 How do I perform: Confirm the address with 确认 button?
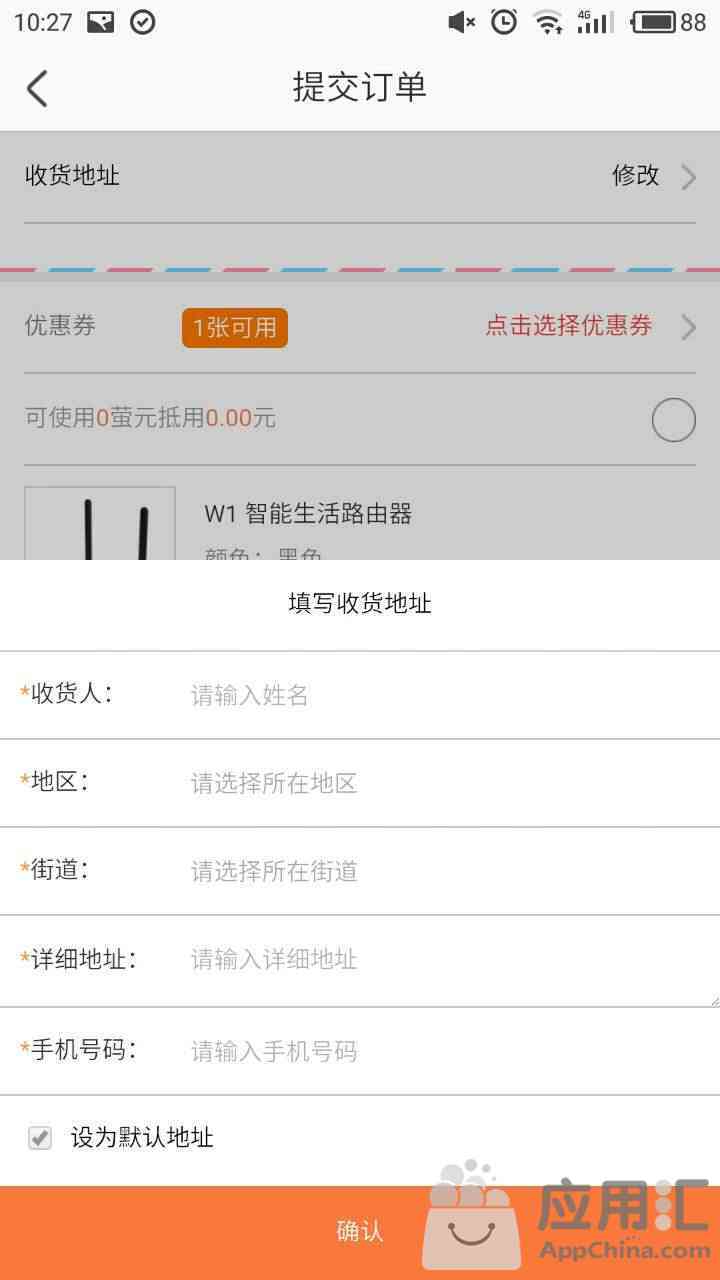click(360, 1232)
